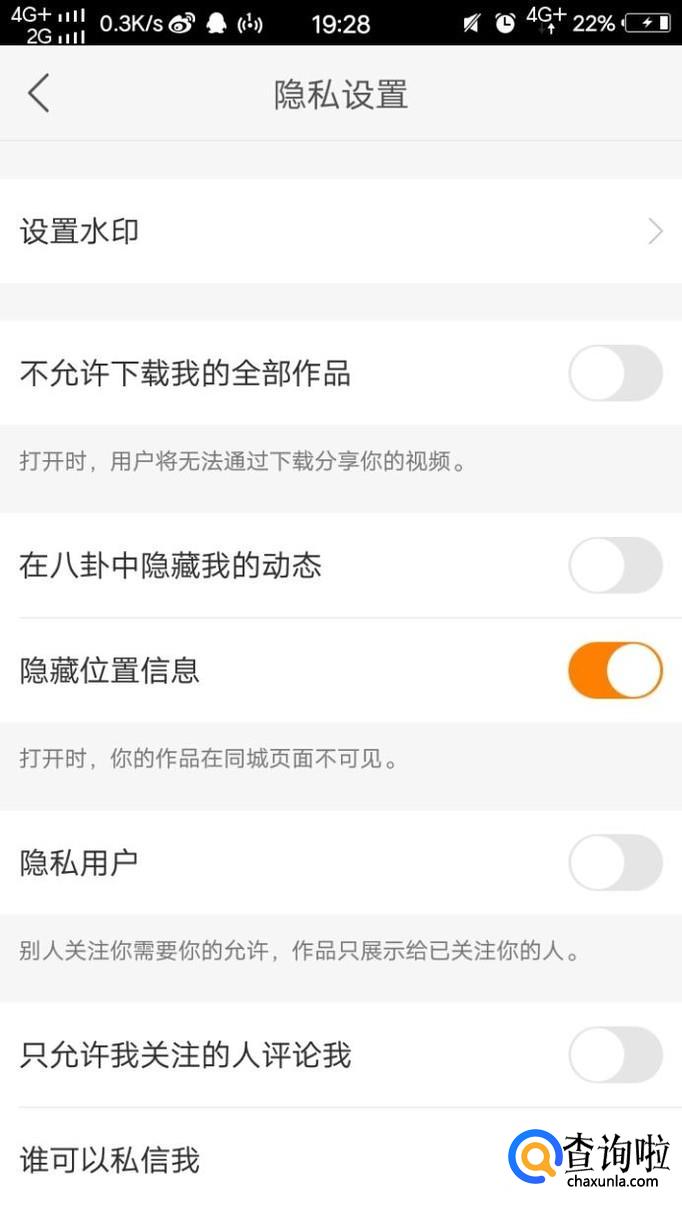Turn on 只允许我关注的人评论我
This screenshot has height=1212, width=682.
point(615,1055)
